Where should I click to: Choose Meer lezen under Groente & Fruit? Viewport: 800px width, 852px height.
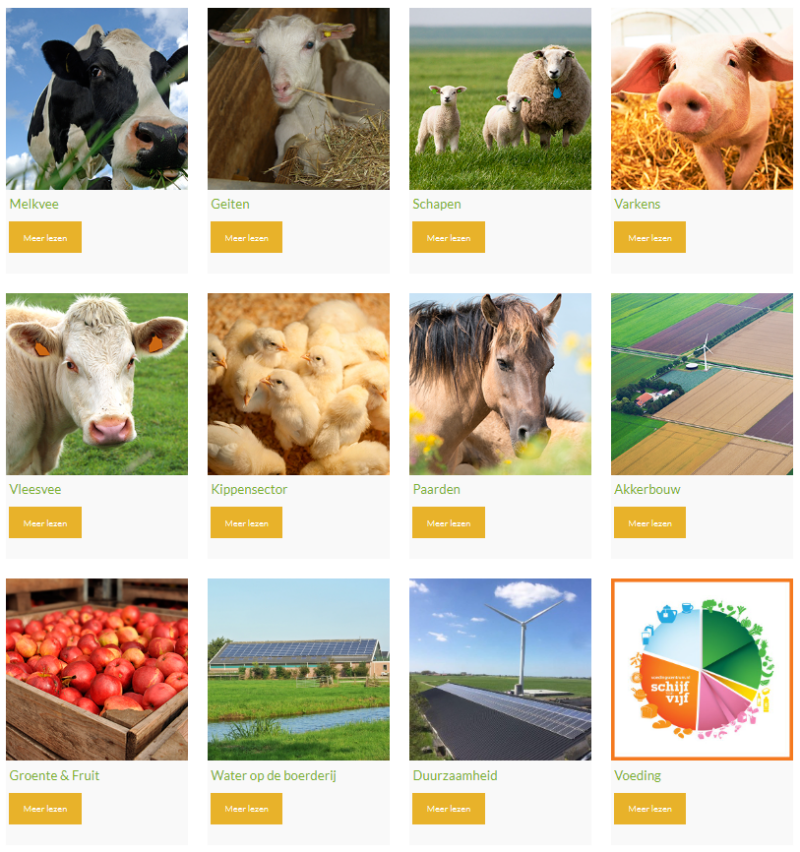click(45, 809)
